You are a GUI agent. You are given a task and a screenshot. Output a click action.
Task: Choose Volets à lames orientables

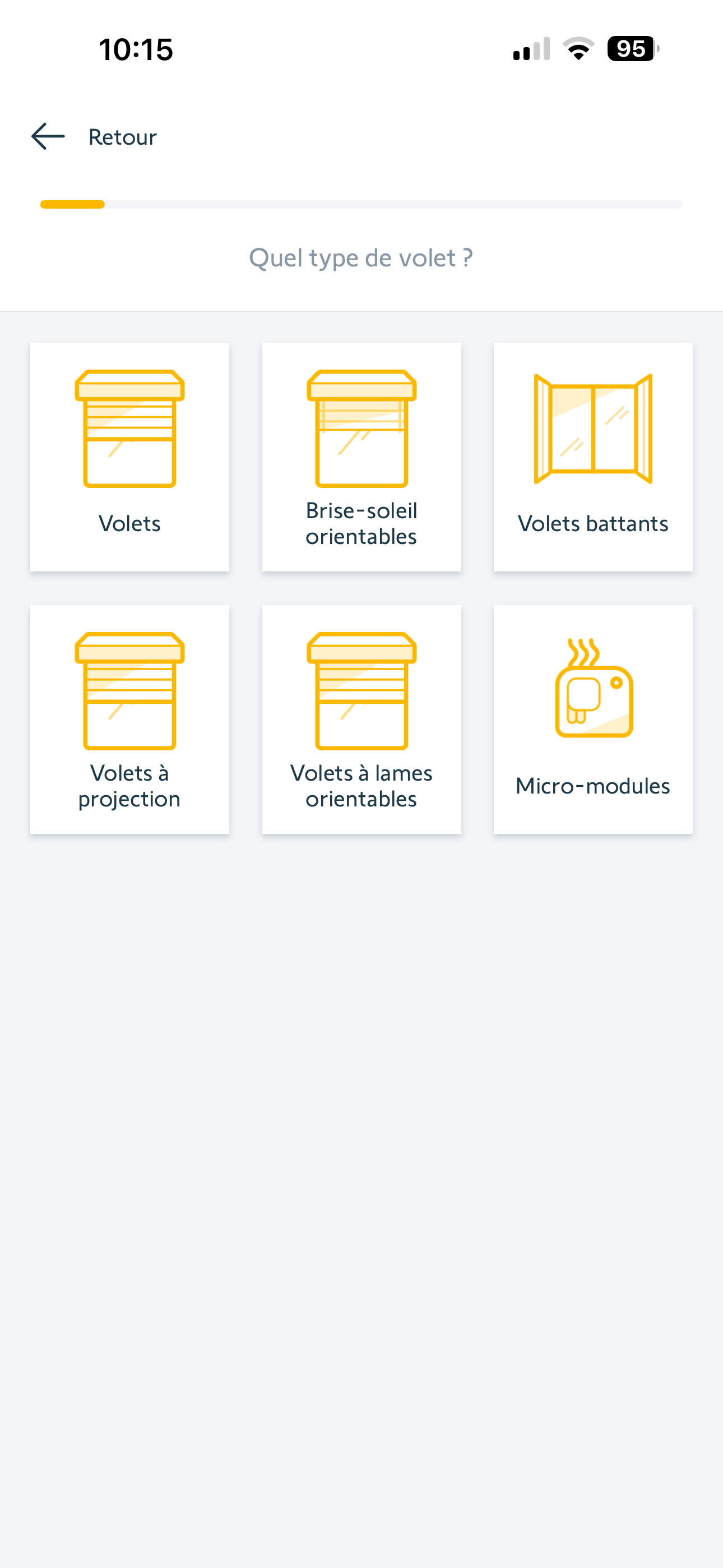click(361, 719)
